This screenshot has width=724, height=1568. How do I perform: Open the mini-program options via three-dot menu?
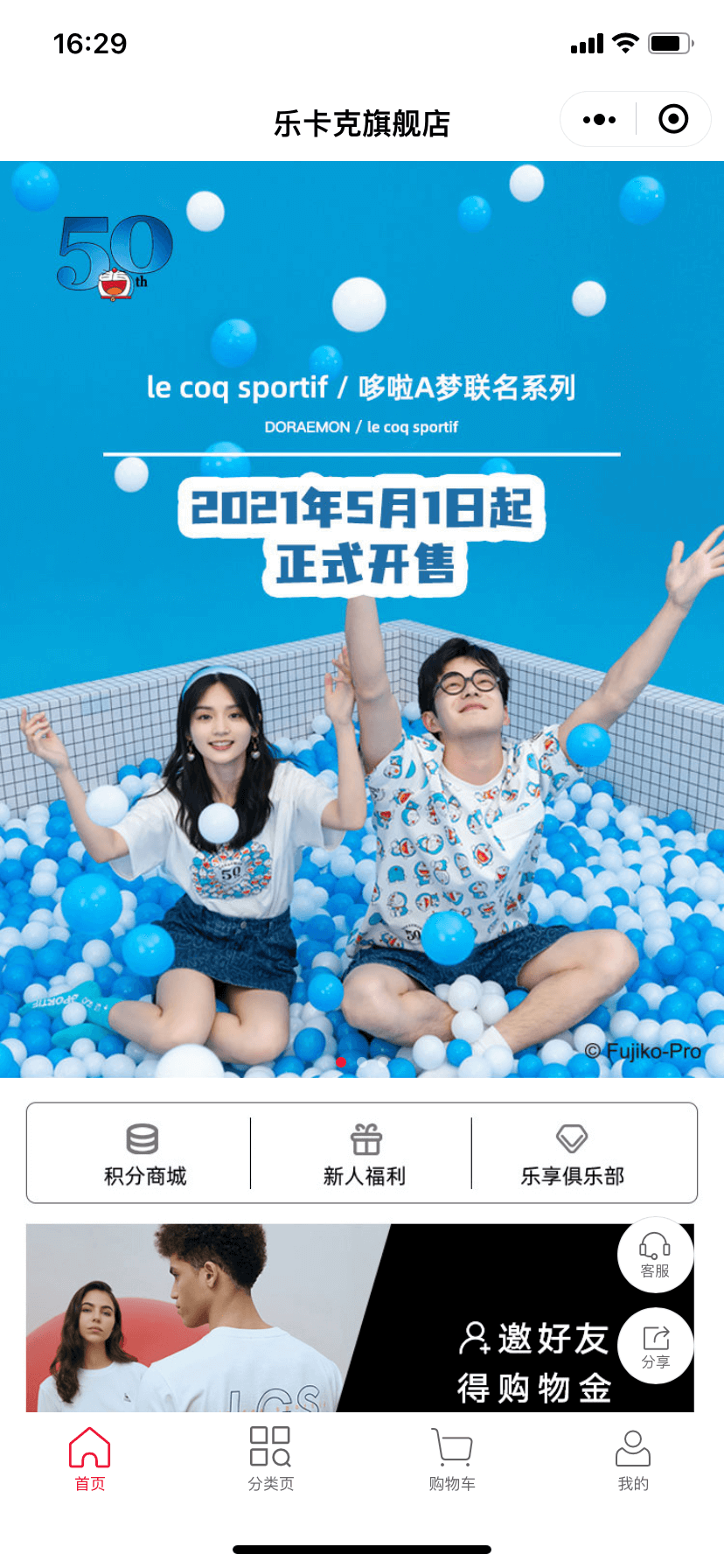click(x=599, y=118)
